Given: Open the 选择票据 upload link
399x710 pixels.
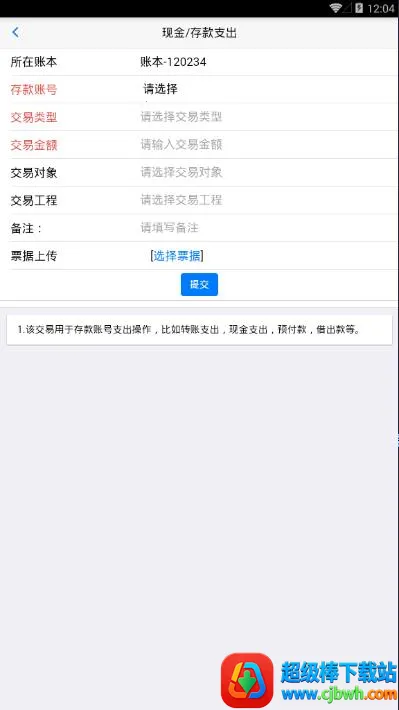Looking at the screenshot, I should tap(177, 256).
